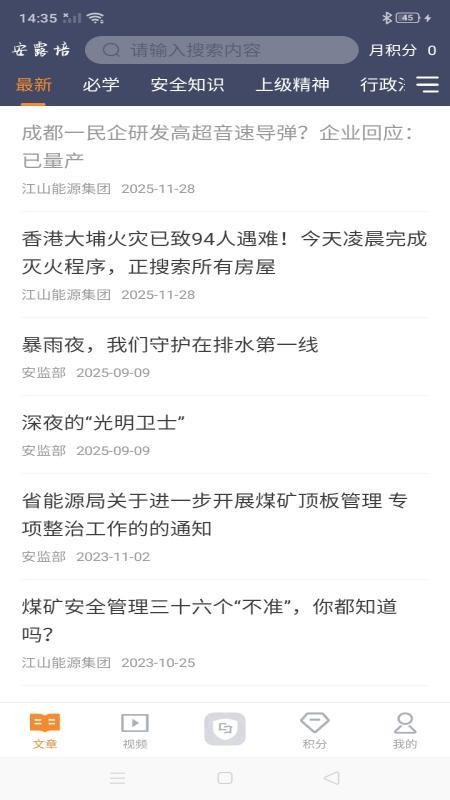The height and width of the screenshot is (800, 450).
Task: Open article about 成都民企高超音速导弹
Action: click(x=224, y=159)
